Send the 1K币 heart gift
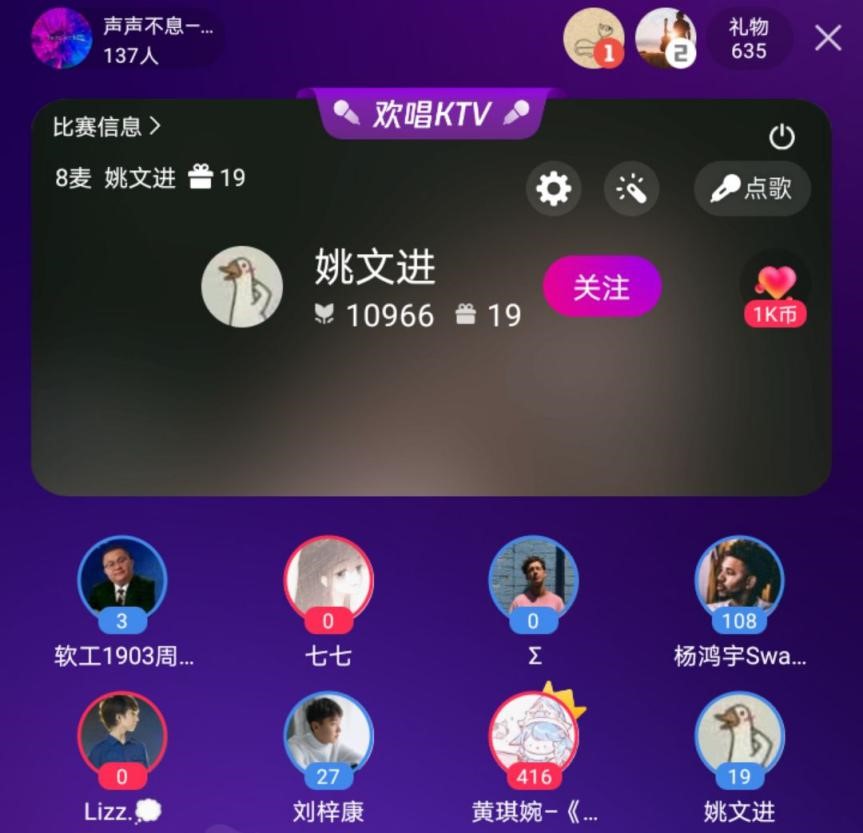 tap(775, 291)
